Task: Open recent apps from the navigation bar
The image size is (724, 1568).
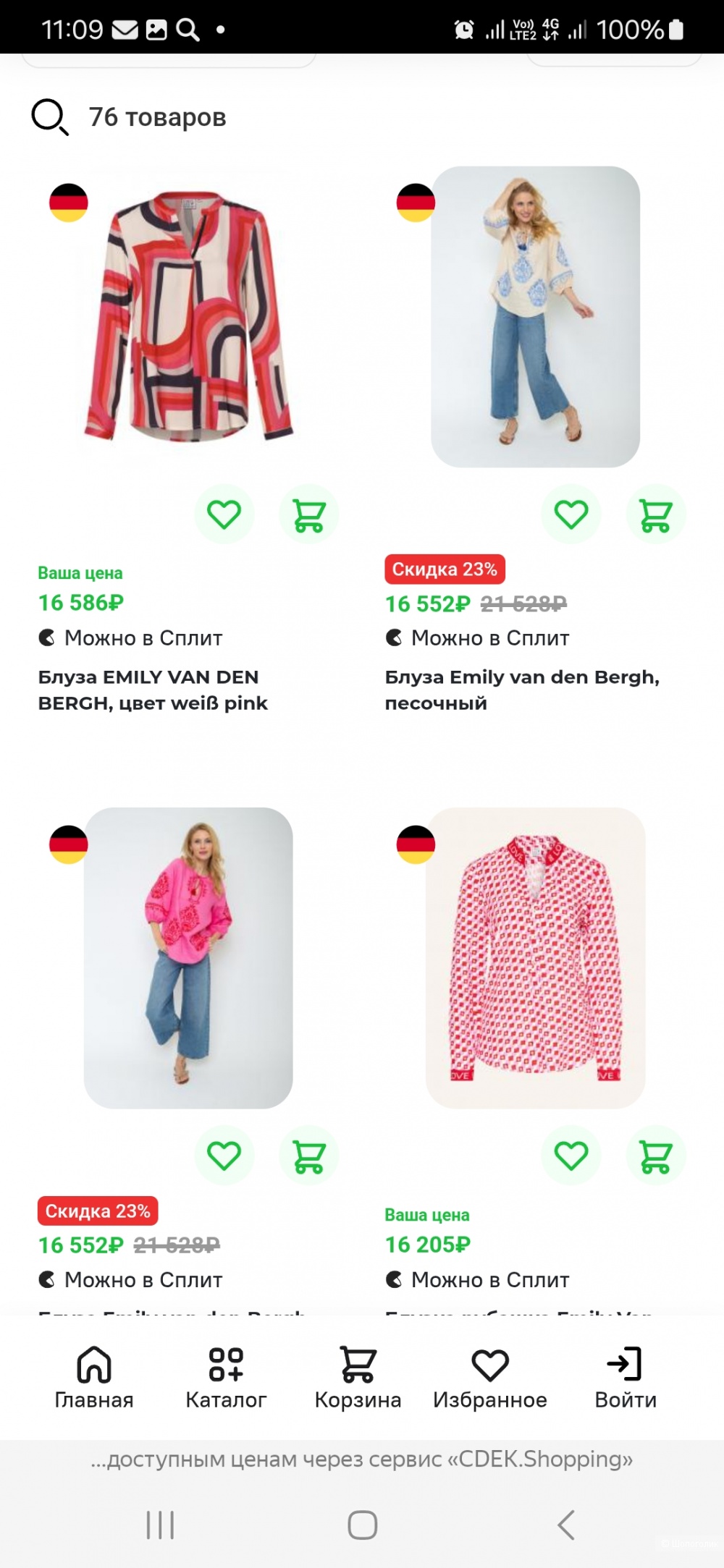Action: click(160, 1525)
